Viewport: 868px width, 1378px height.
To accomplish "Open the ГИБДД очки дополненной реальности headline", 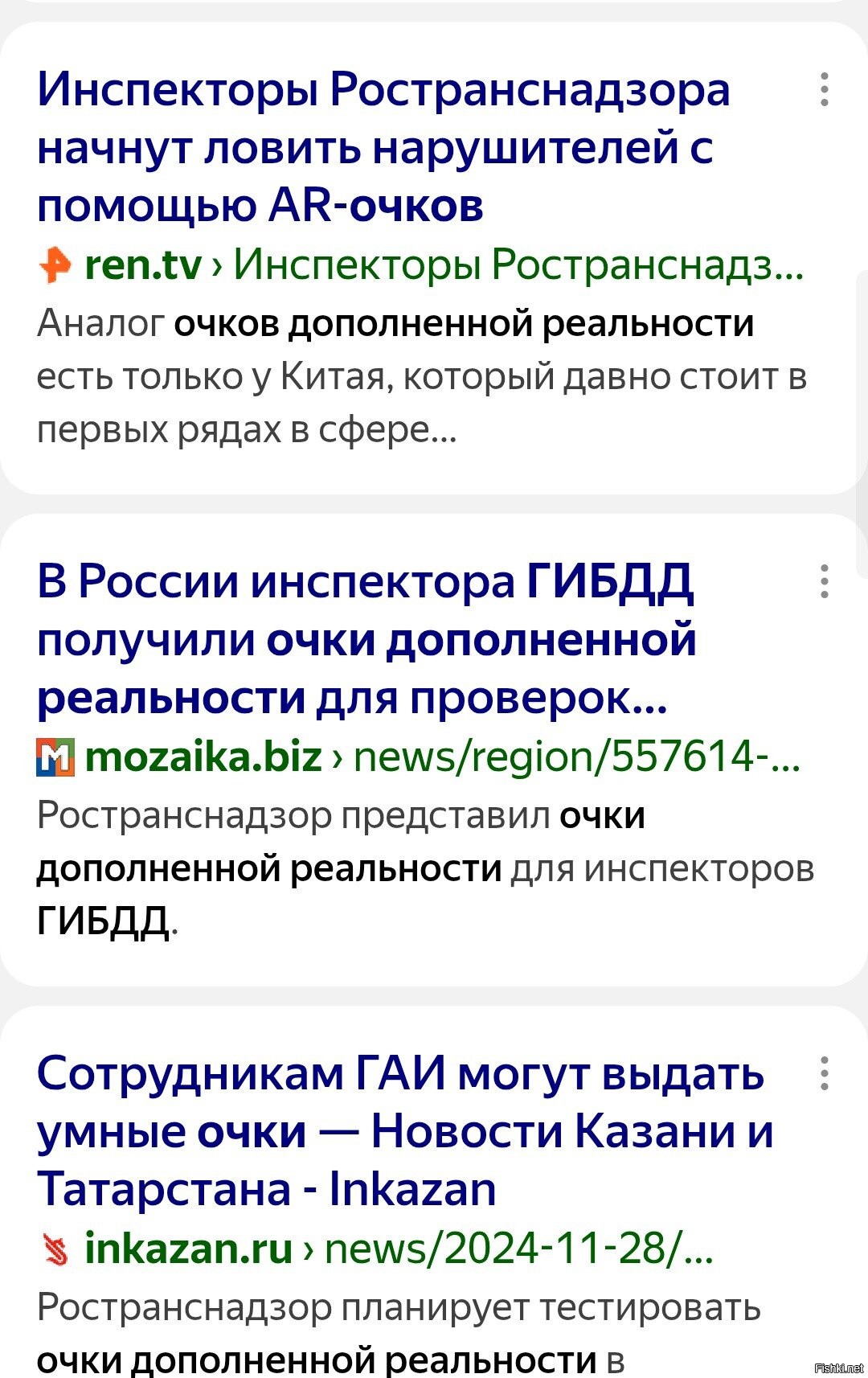I will [x=366, y=639].
